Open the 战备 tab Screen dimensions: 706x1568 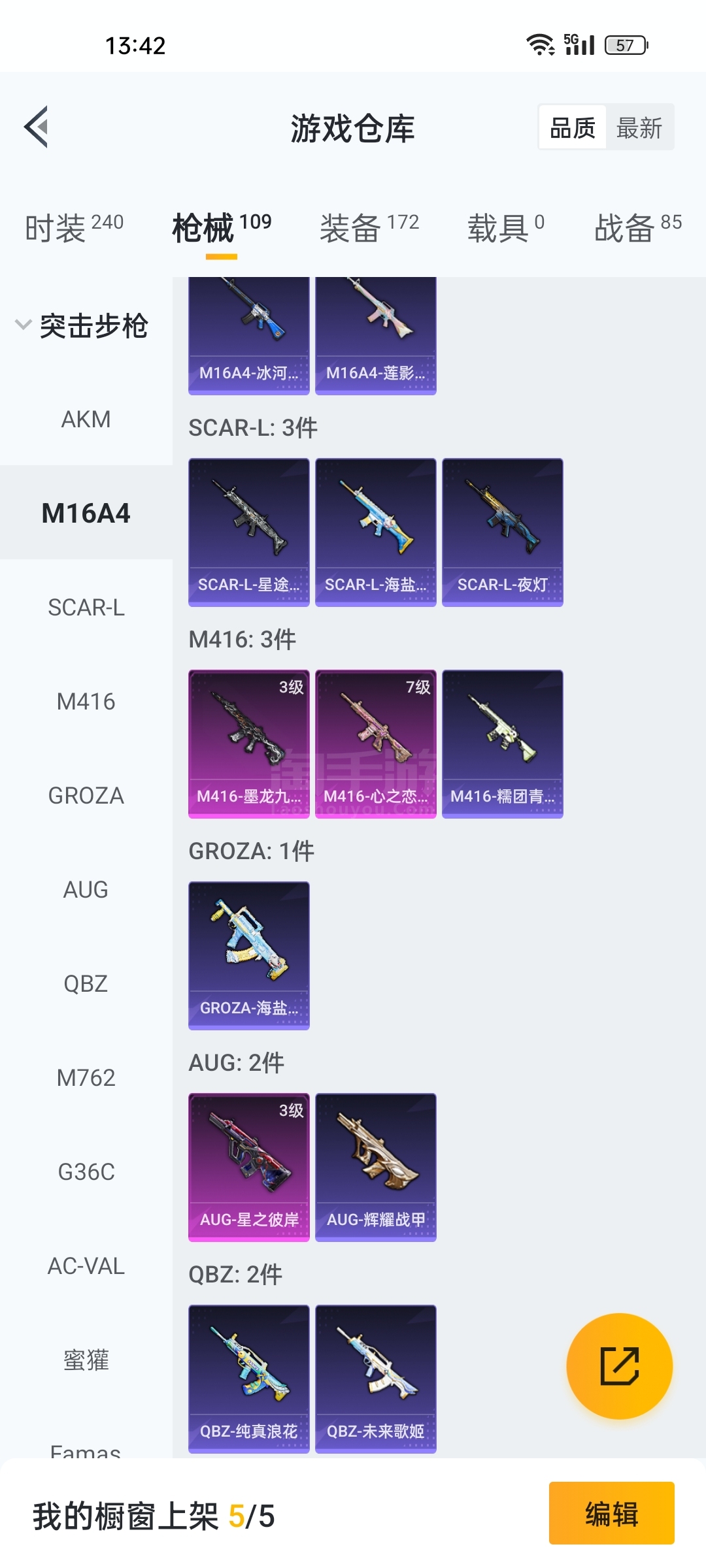coord(638,227)
